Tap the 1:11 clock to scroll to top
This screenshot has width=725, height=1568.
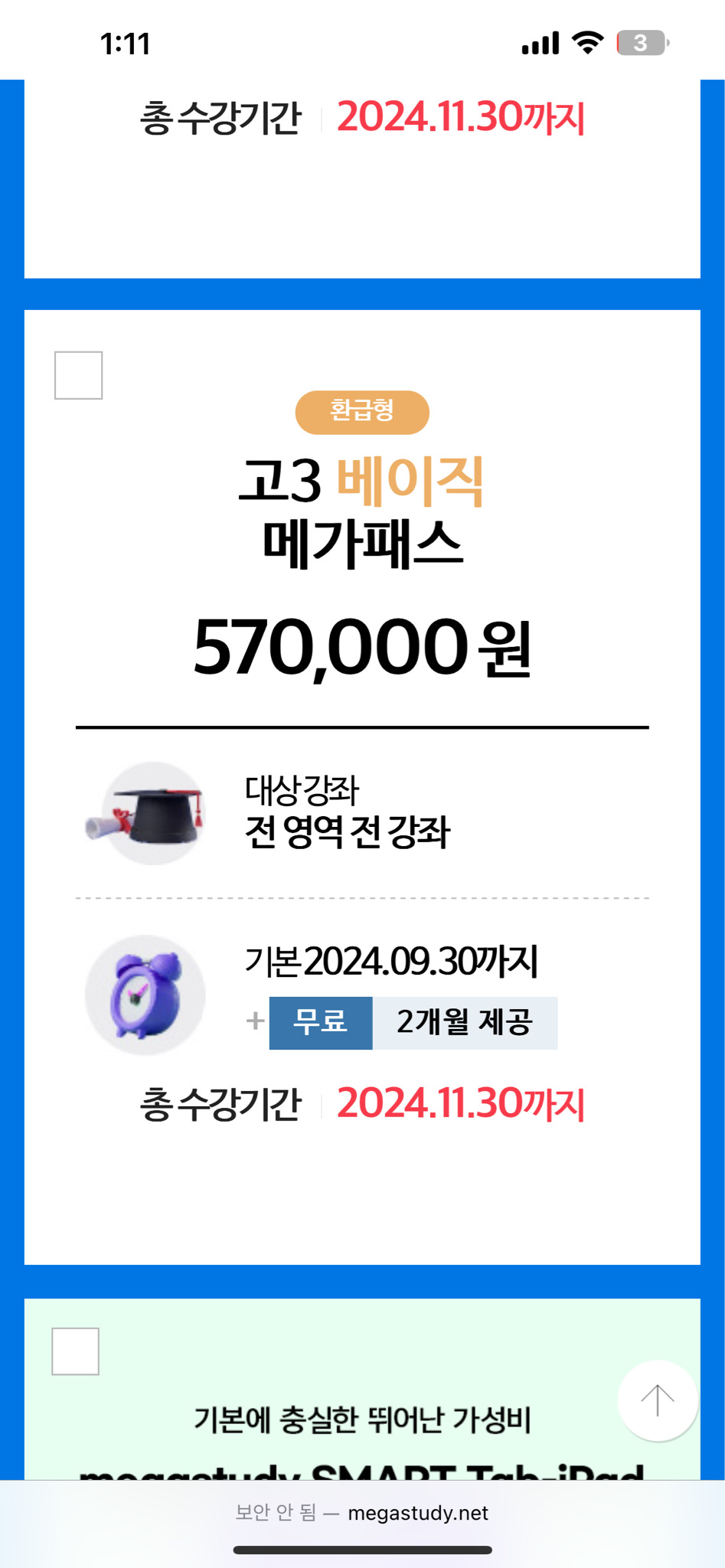click(x=122, y=44)
